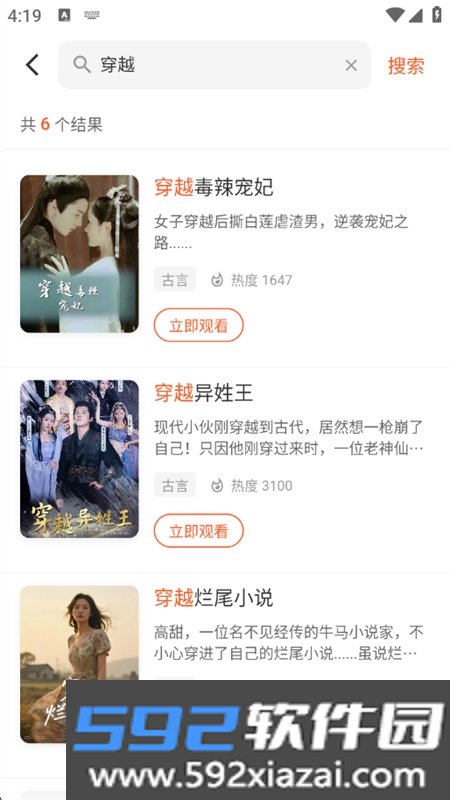Go back using the arrow icon

tap(32, 65)
